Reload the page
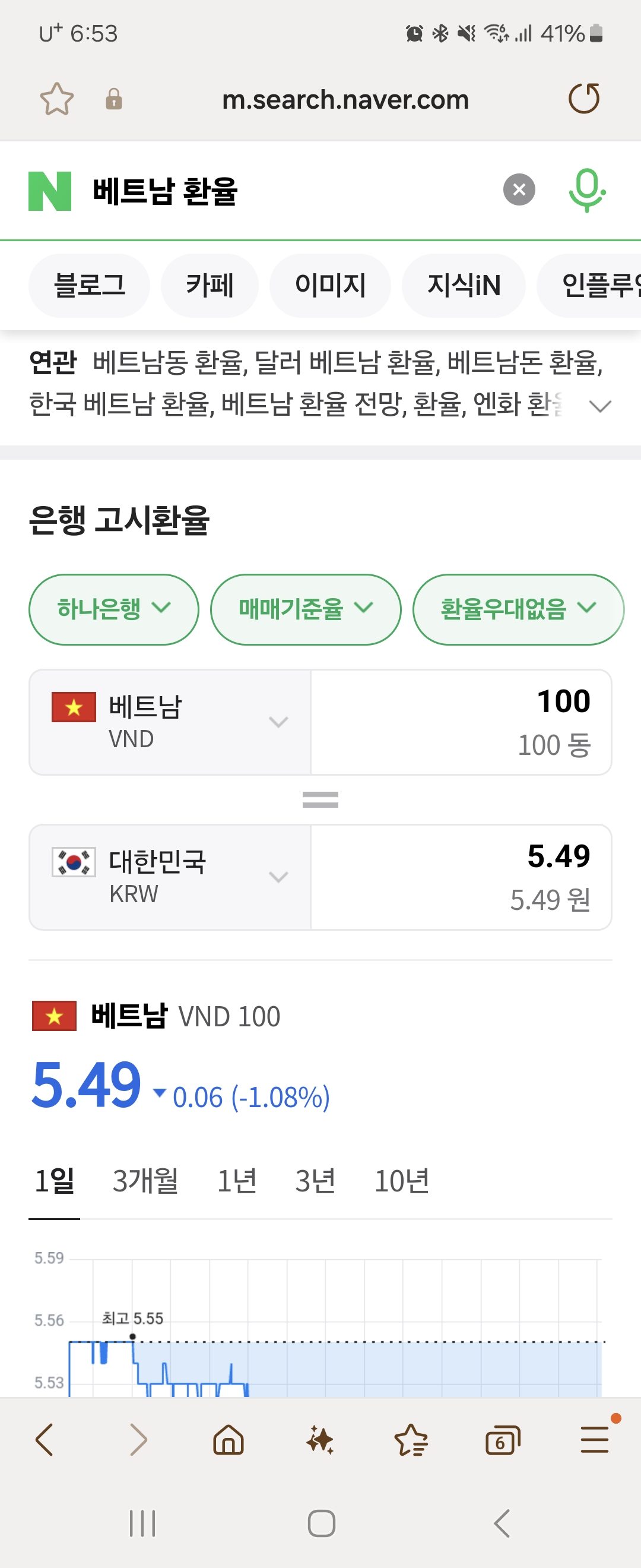641x1568 pixels. pos(584,99)
